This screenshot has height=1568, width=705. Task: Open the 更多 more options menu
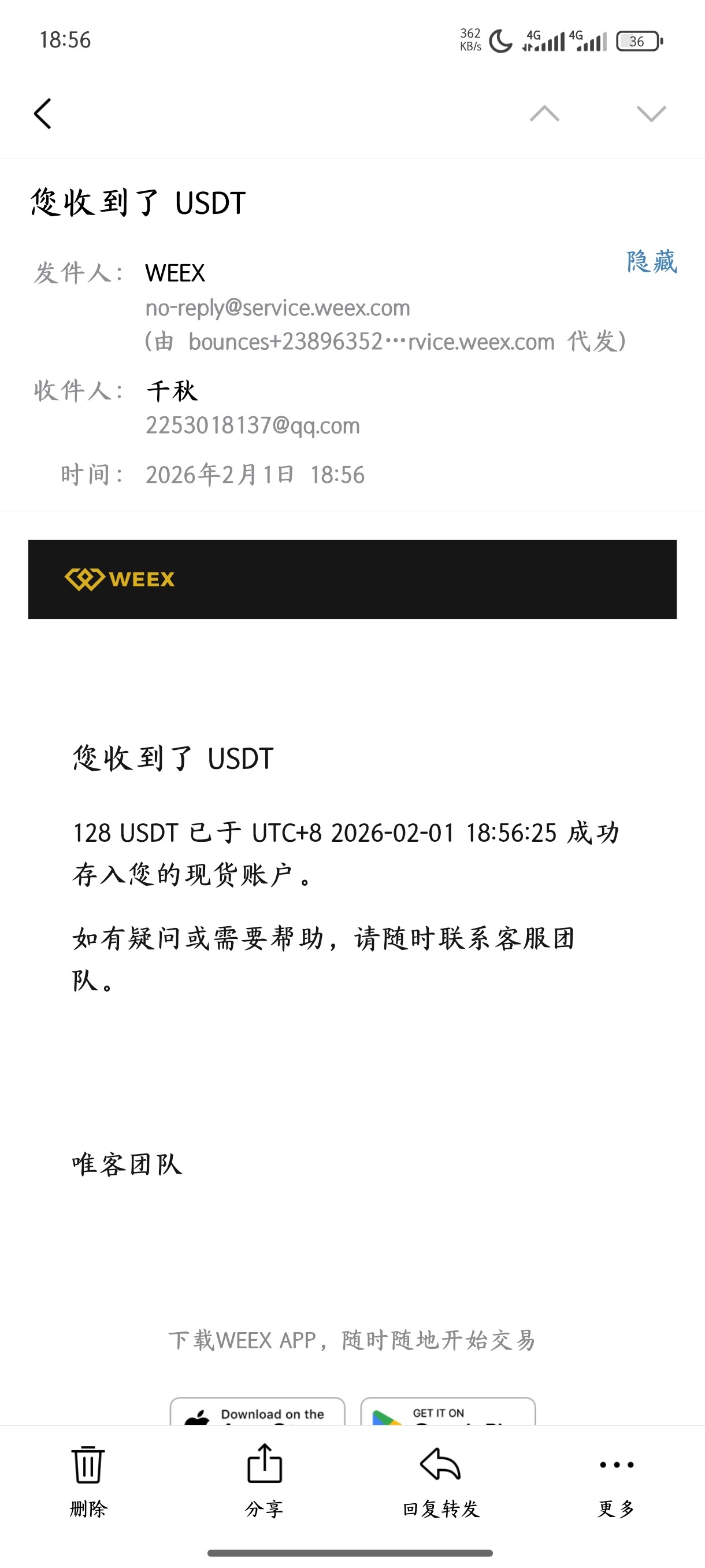616,1480
